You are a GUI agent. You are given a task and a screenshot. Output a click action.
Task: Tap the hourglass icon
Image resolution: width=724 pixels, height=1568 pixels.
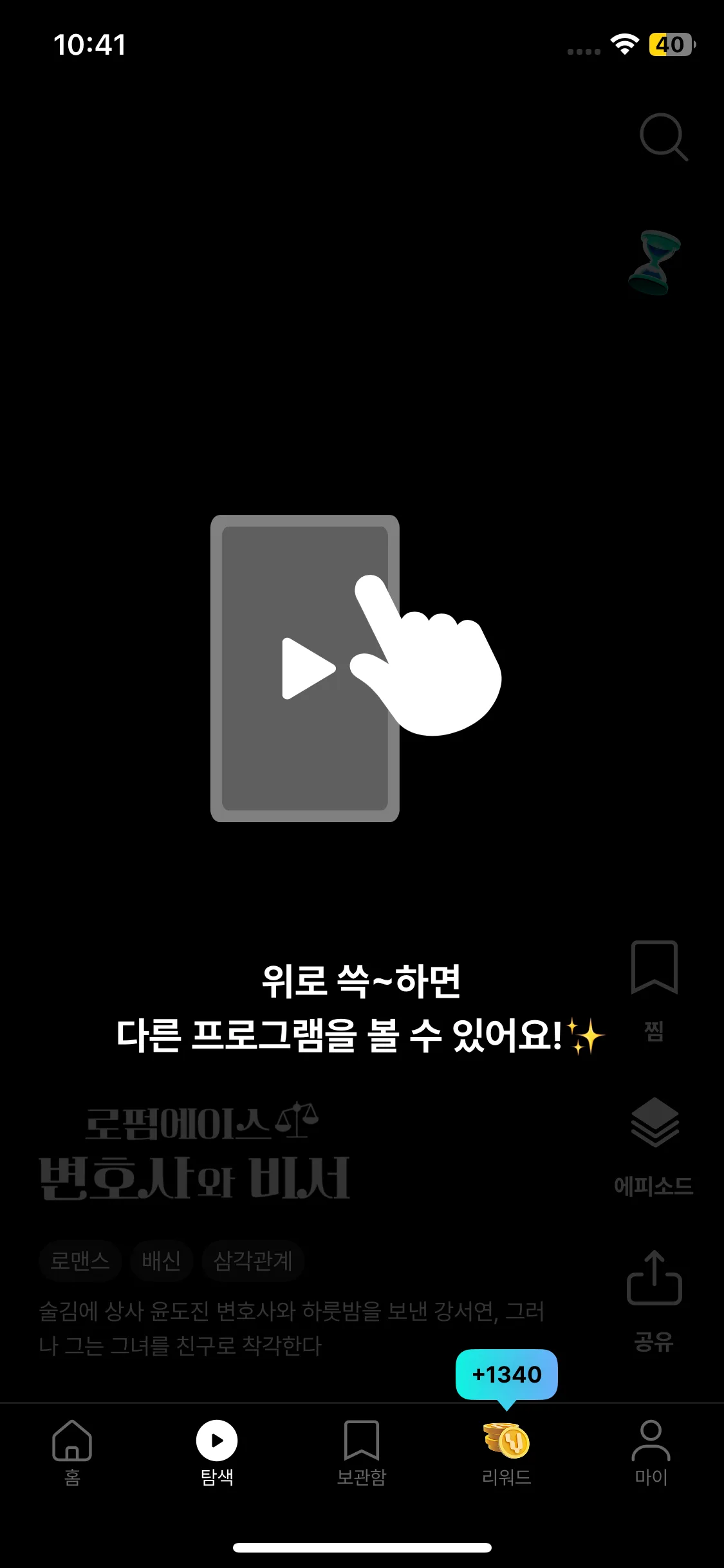pyautogui.click(x=654, y=263)
